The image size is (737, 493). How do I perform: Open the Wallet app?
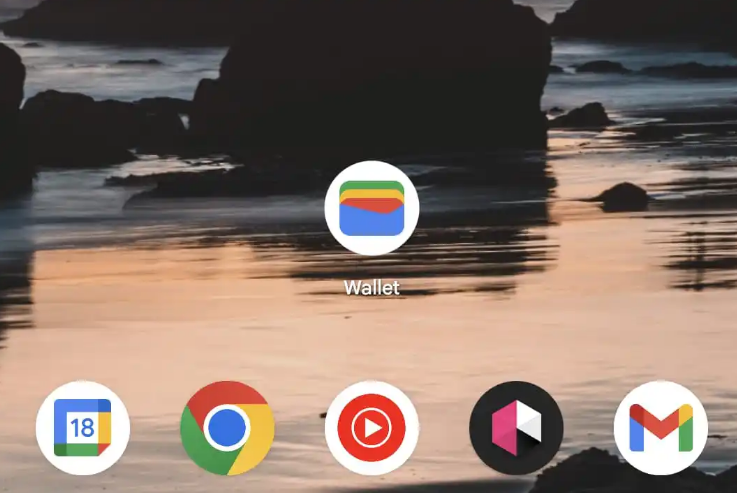click(371, 208)
